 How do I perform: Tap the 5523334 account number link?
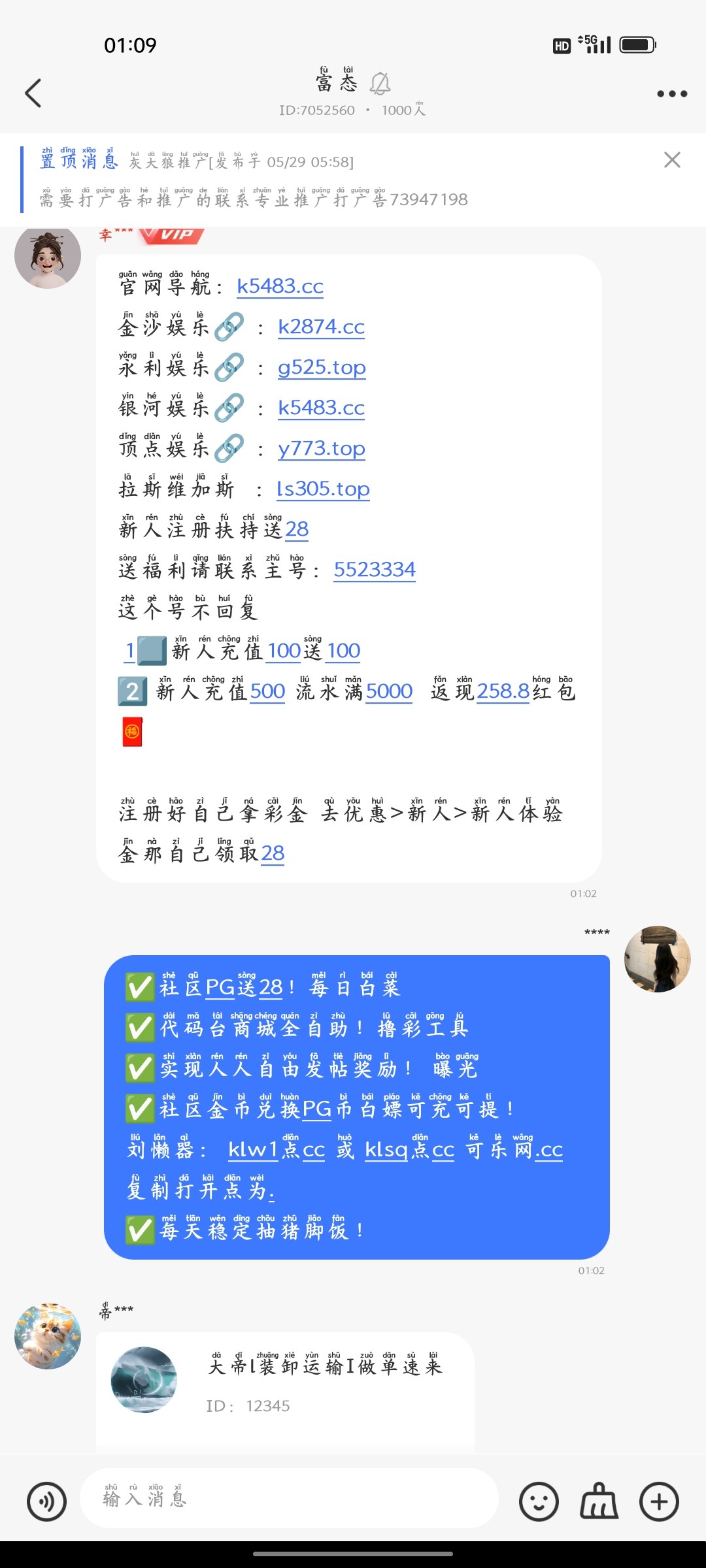pyautogui.click(x=375, y=570)
